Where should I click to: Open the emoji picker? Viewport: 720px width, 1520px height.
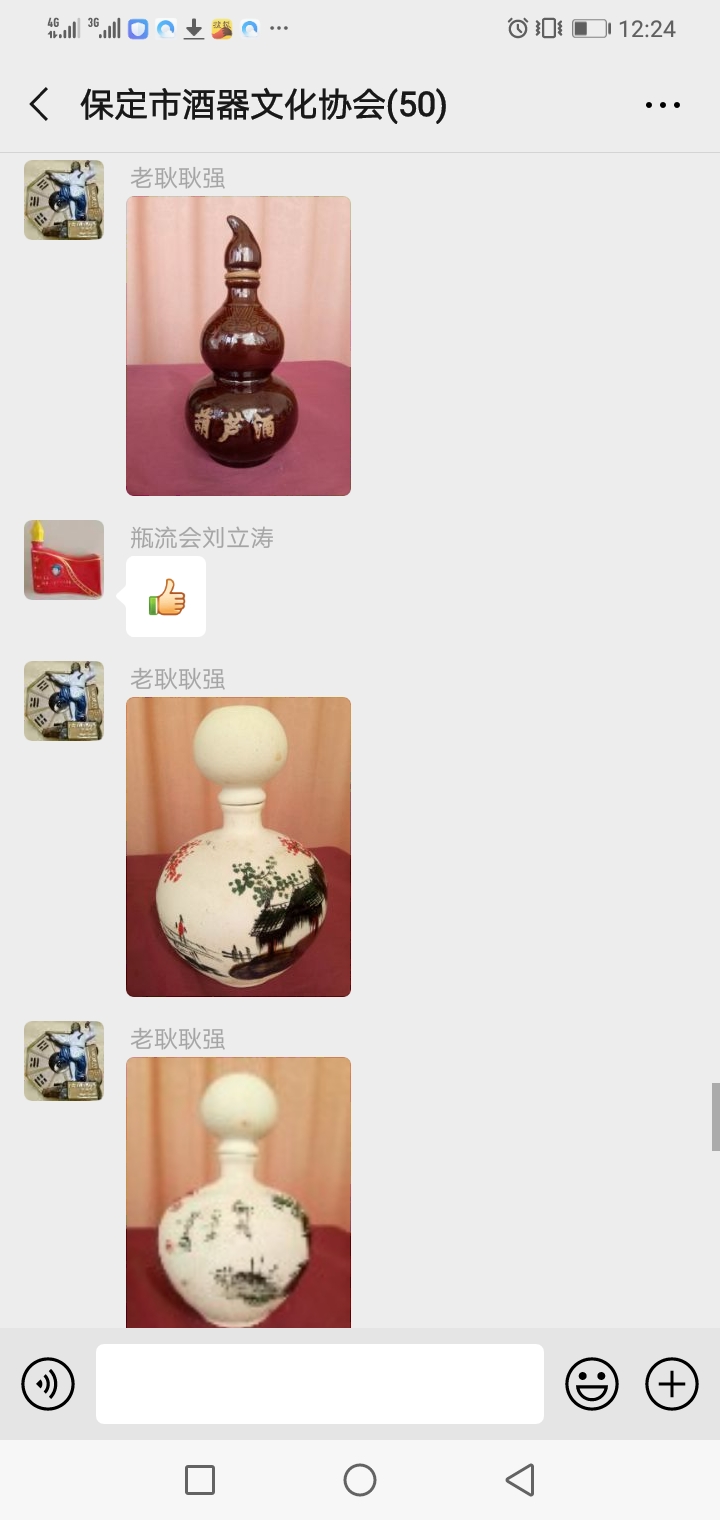[592, 1384]
